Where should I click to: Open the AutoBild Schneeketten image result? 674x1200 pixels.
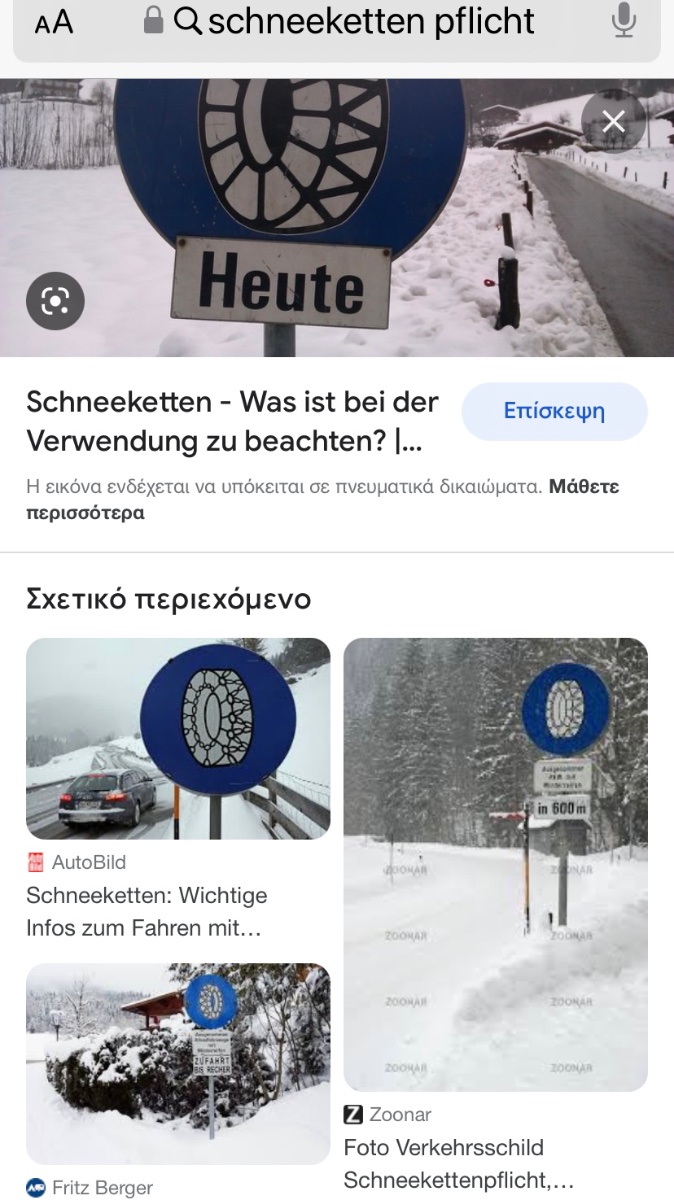[178, 739]
